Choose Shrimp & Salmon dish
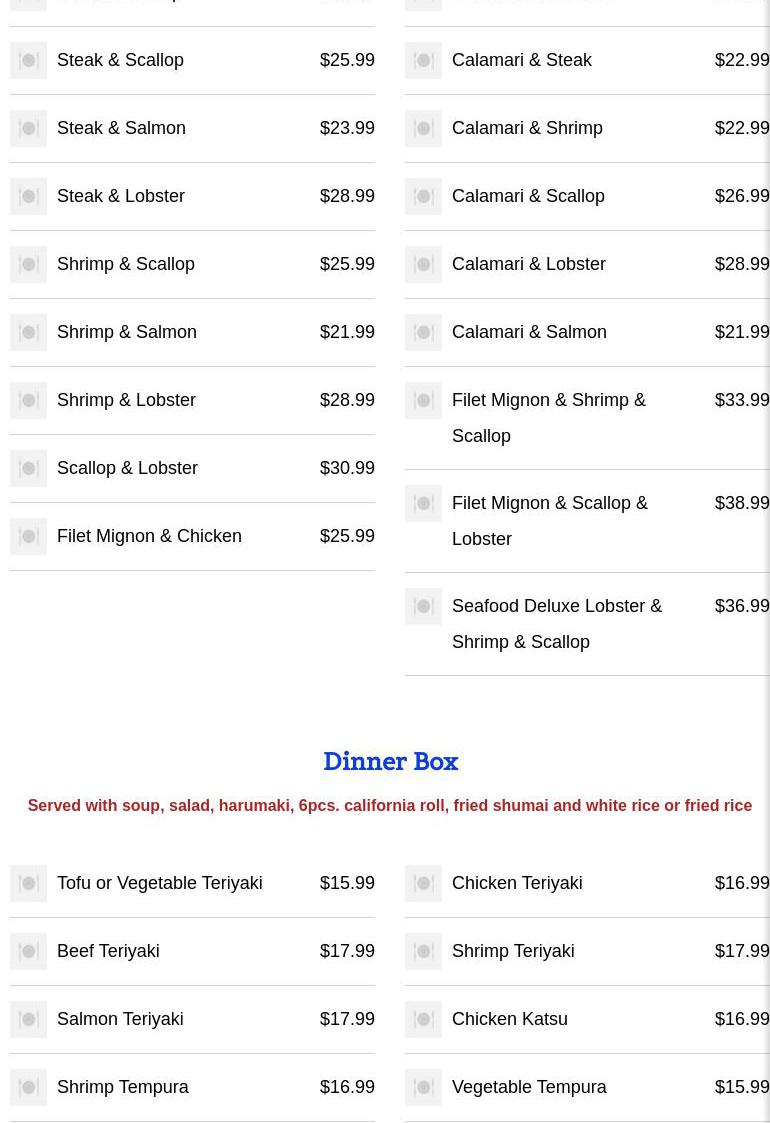 127,332
